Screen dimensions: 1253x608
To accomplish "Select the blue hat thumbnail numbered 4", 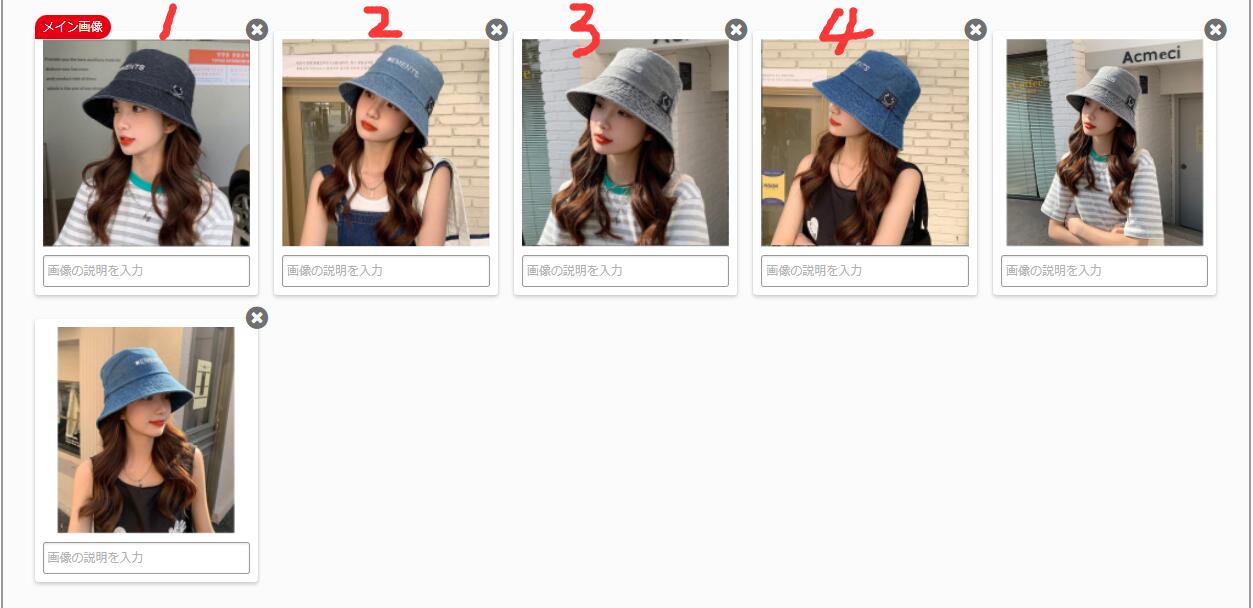I will click(x=865, y=143).
